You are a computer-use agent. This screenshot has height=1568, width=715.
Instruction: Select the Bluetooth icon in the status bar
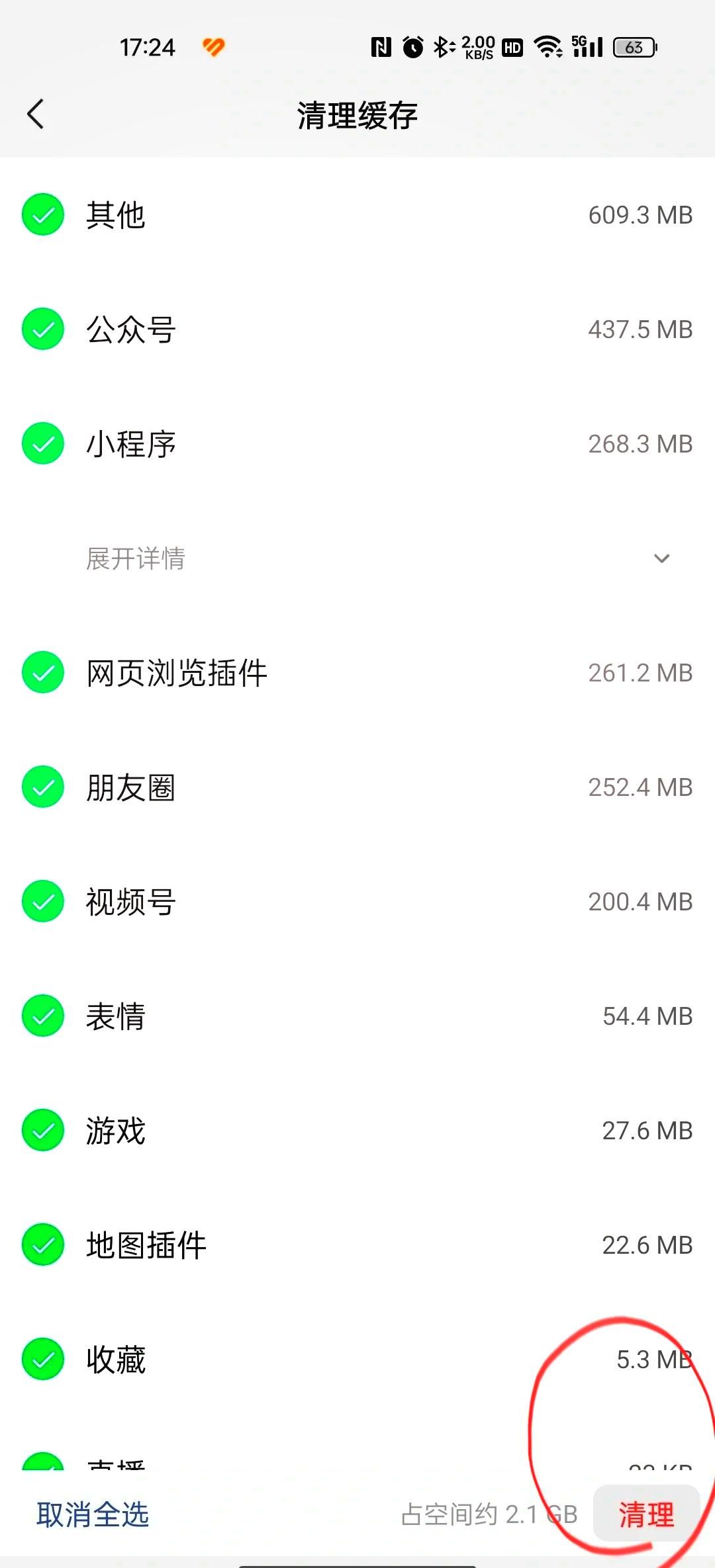442,47
